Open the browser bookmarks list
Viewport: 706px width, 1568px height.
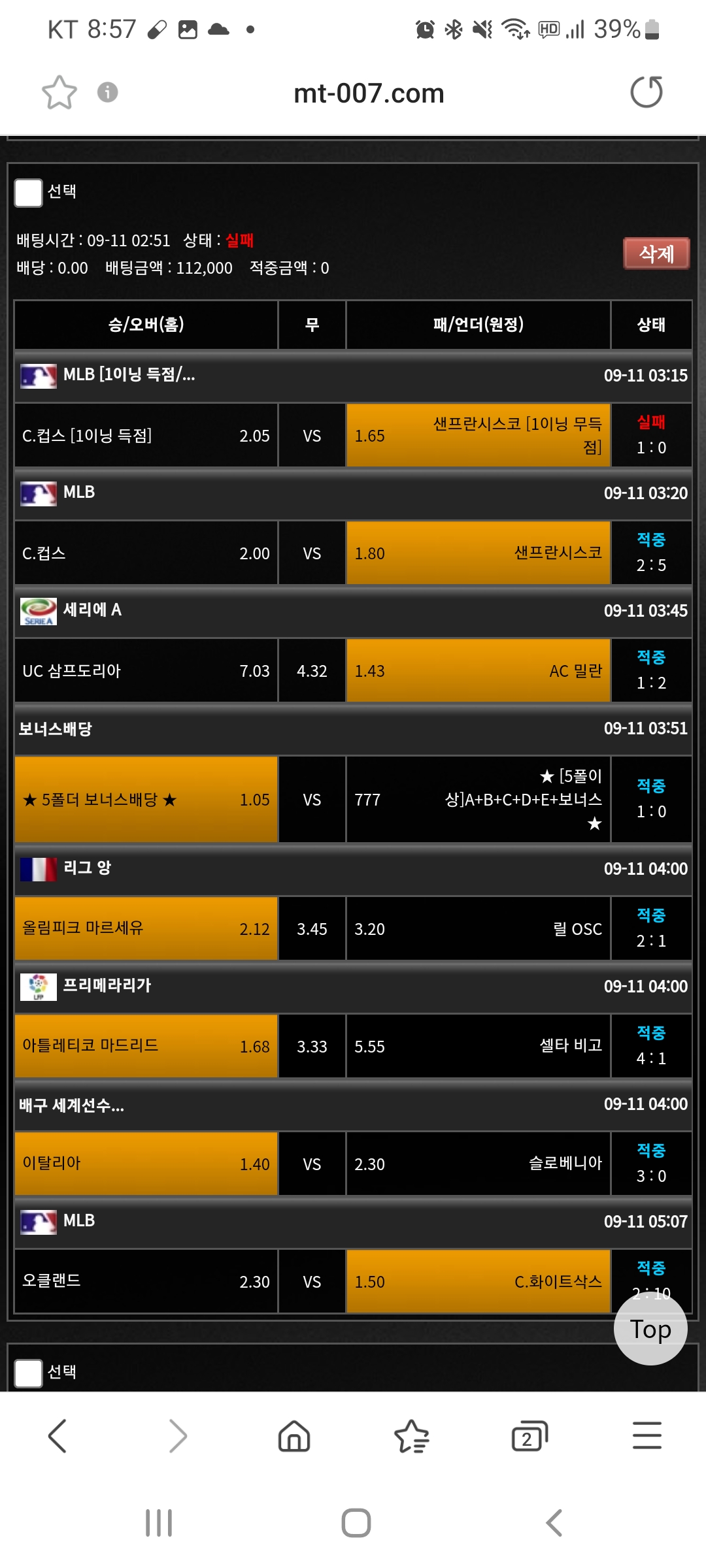coord(412,1436)
